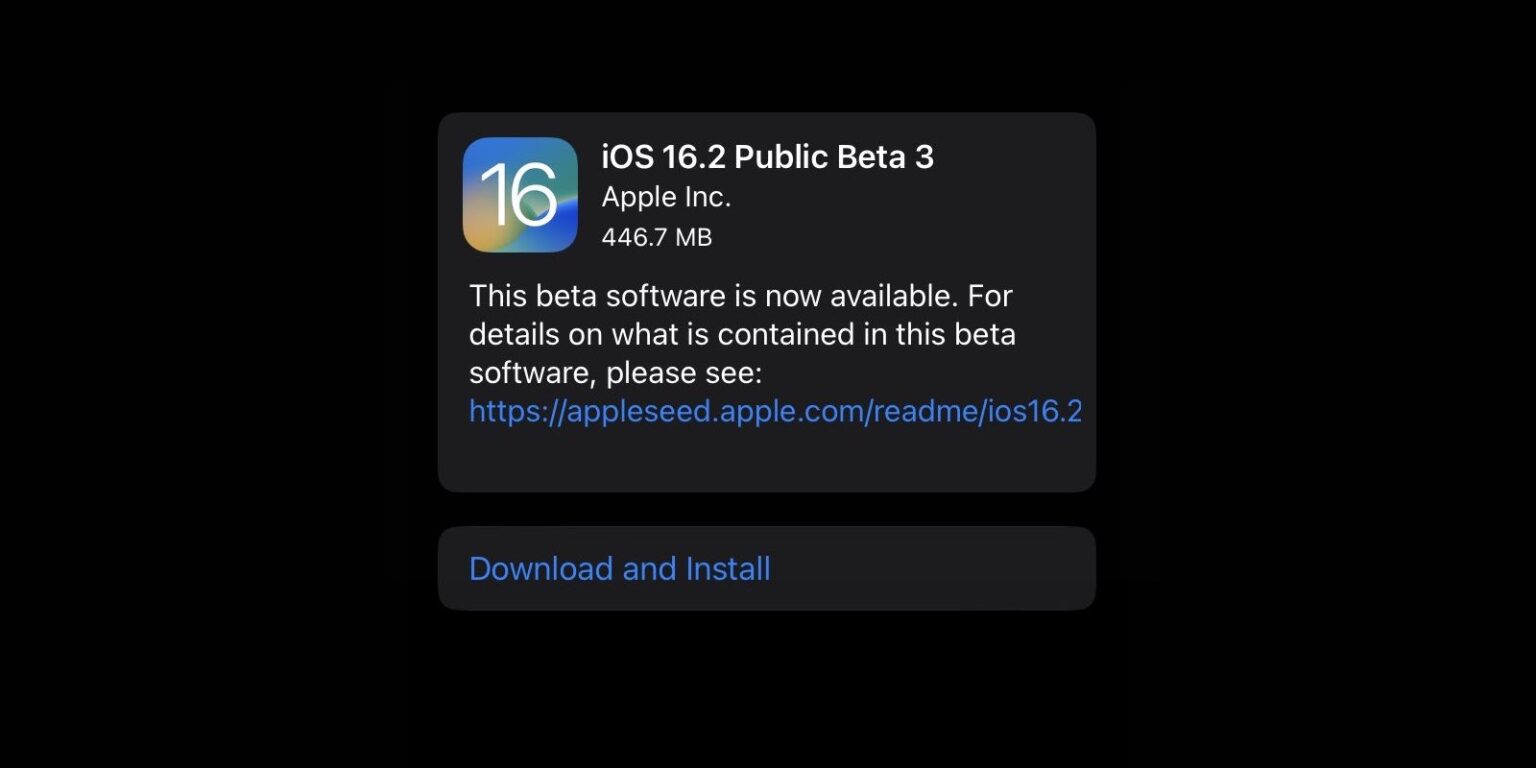
Task: Tap Download and Install
Action: [619, 569]
